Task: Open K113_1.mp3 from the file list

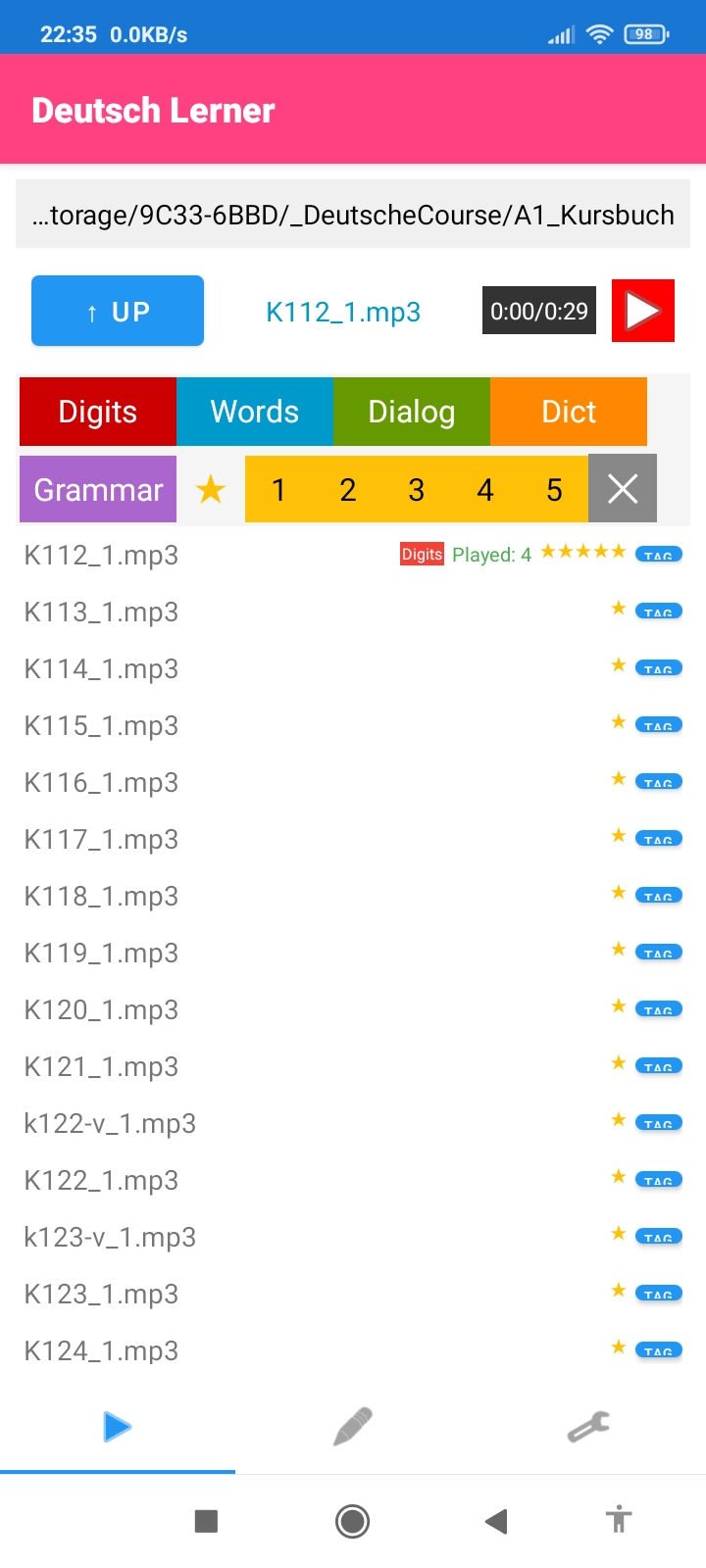Action: click(x=102, y=612)
